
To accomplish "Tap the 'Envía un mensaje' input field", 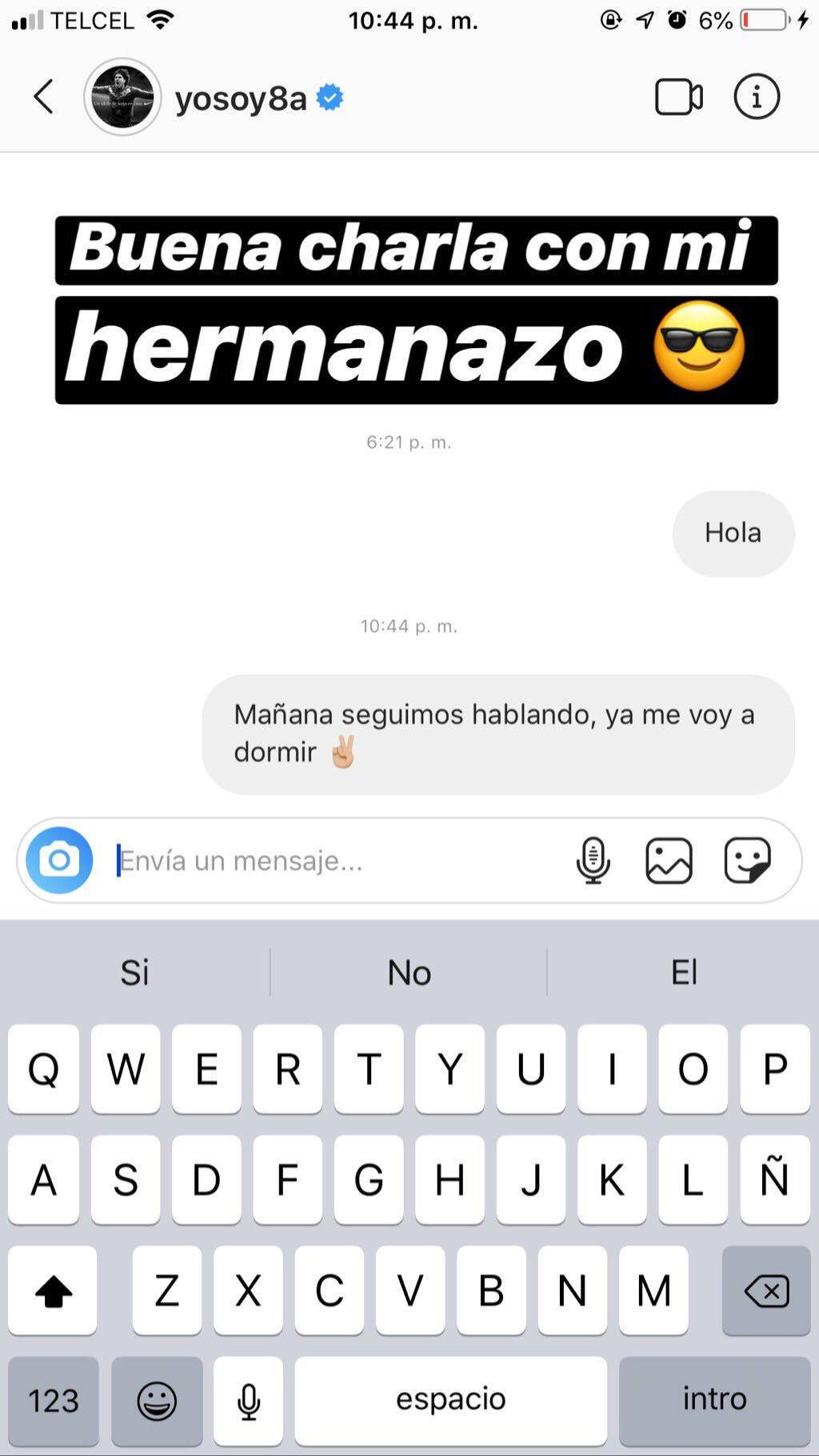I will (x=320, y=861).
